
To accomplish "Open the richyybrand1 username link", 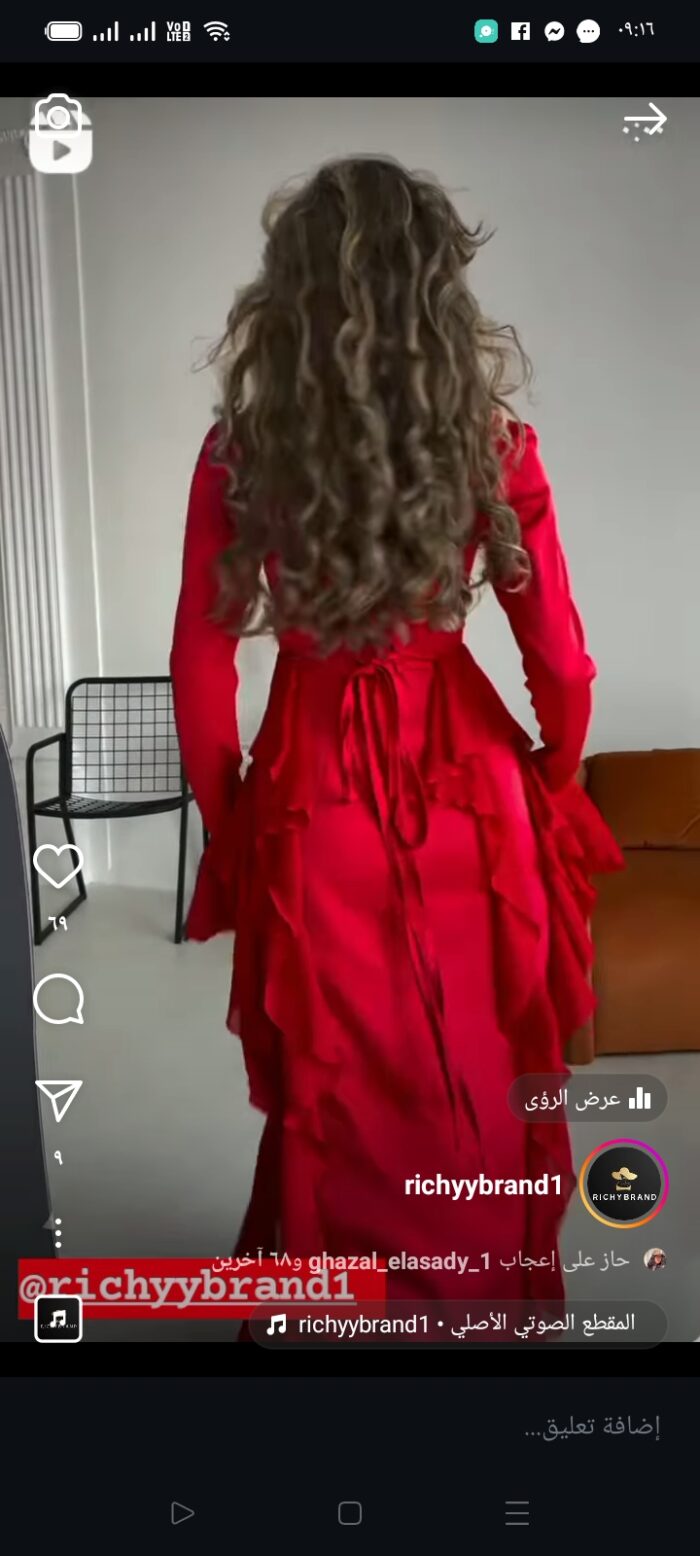I will (484, 1186).
